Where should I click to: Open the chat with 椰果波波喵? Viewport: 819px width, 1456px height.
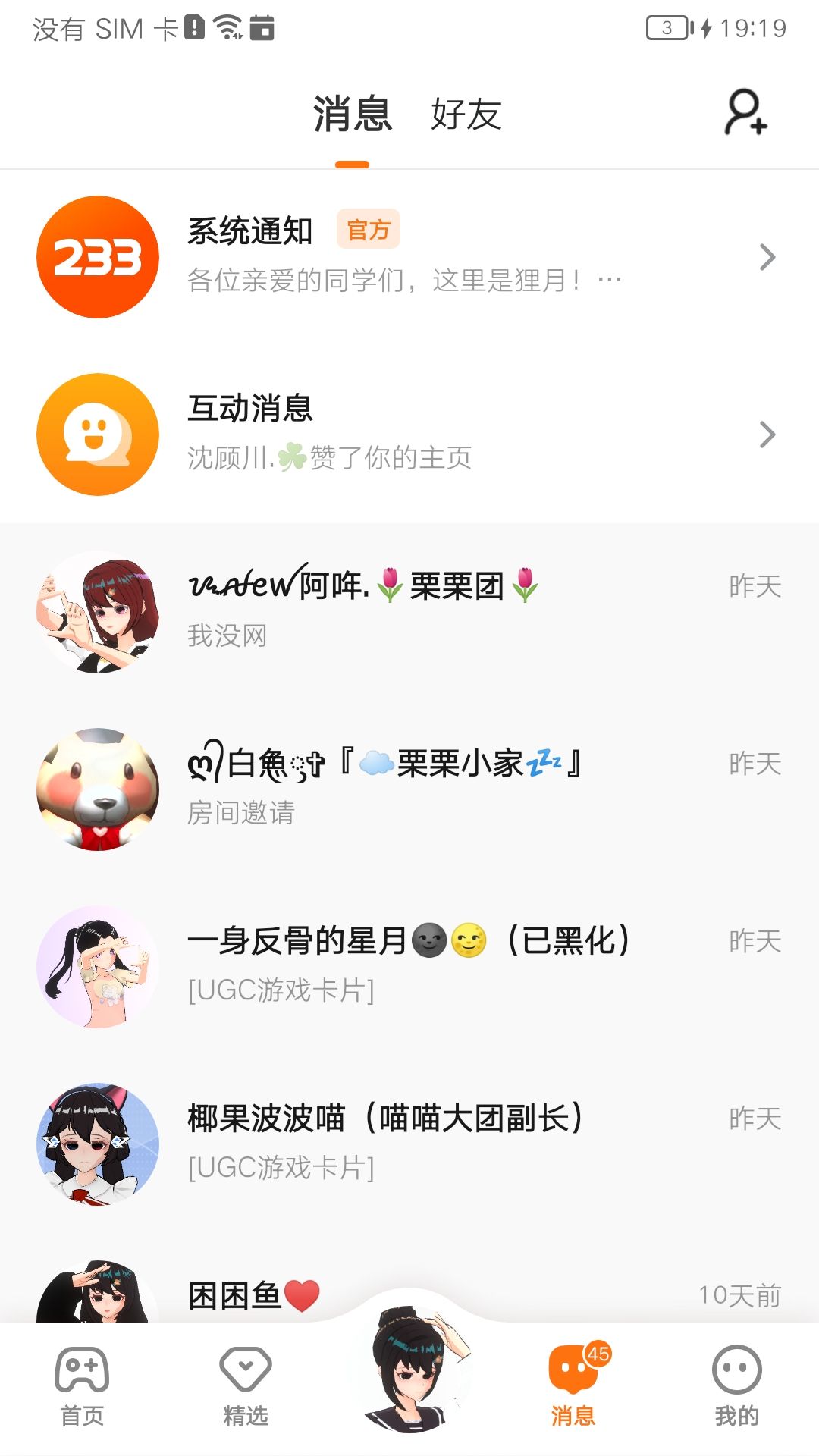(409, 1144)
